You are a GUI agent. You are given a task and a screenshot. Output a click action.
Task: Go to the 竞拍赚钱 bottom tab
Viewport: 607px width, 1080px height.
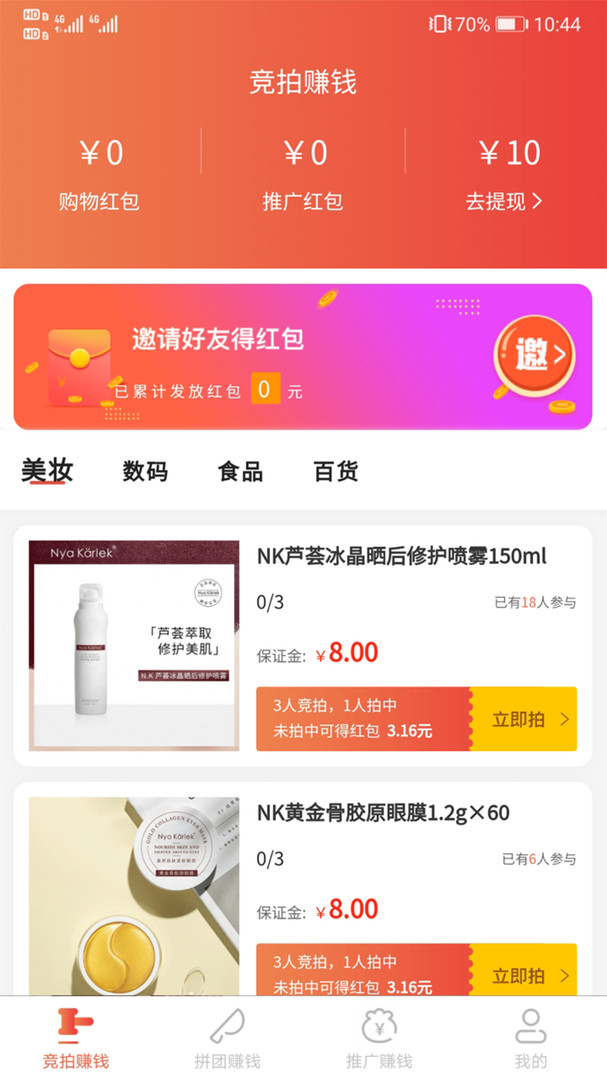click(x=75, y=1040)
